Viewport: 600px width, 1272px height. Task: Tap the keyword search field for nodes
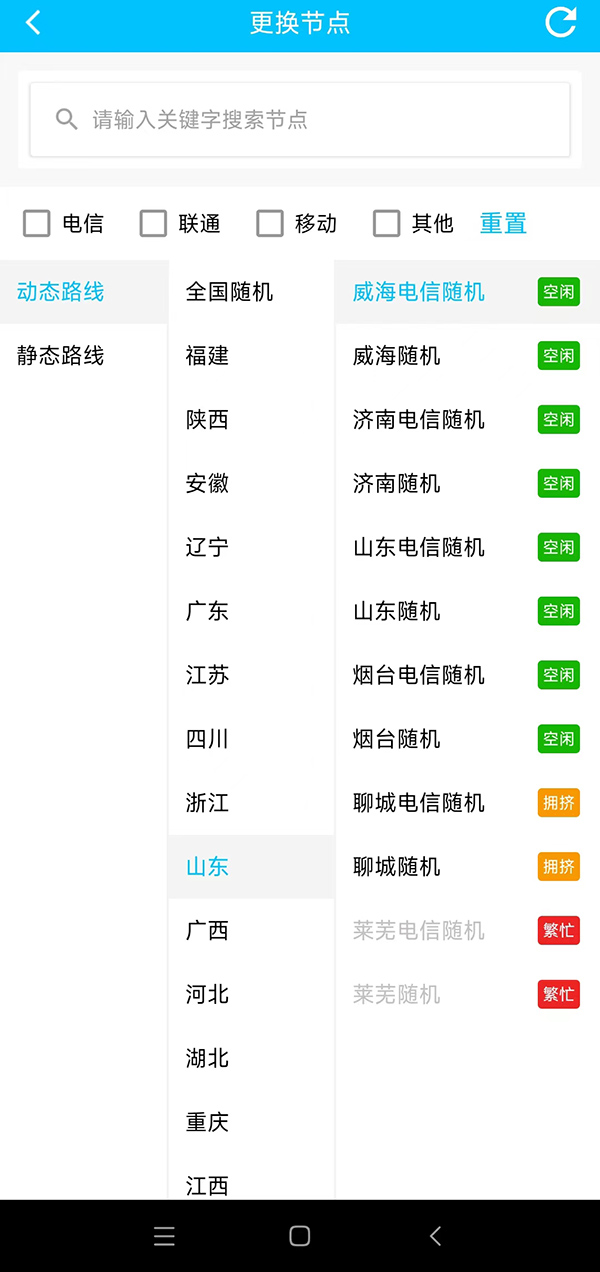pos(300,120)
